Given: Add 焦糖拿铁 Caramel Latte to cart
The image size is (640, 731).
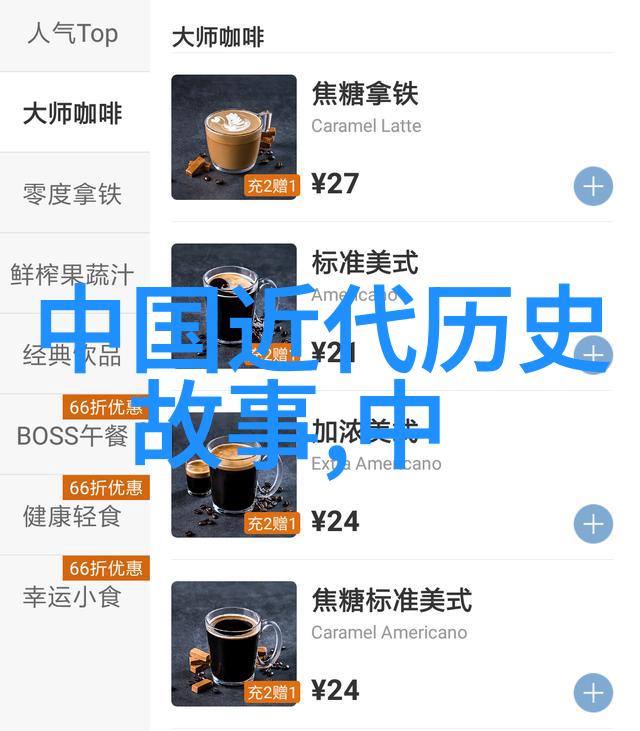Looking at the screenshot, I should pyautogui.click(x=593, y=187).
